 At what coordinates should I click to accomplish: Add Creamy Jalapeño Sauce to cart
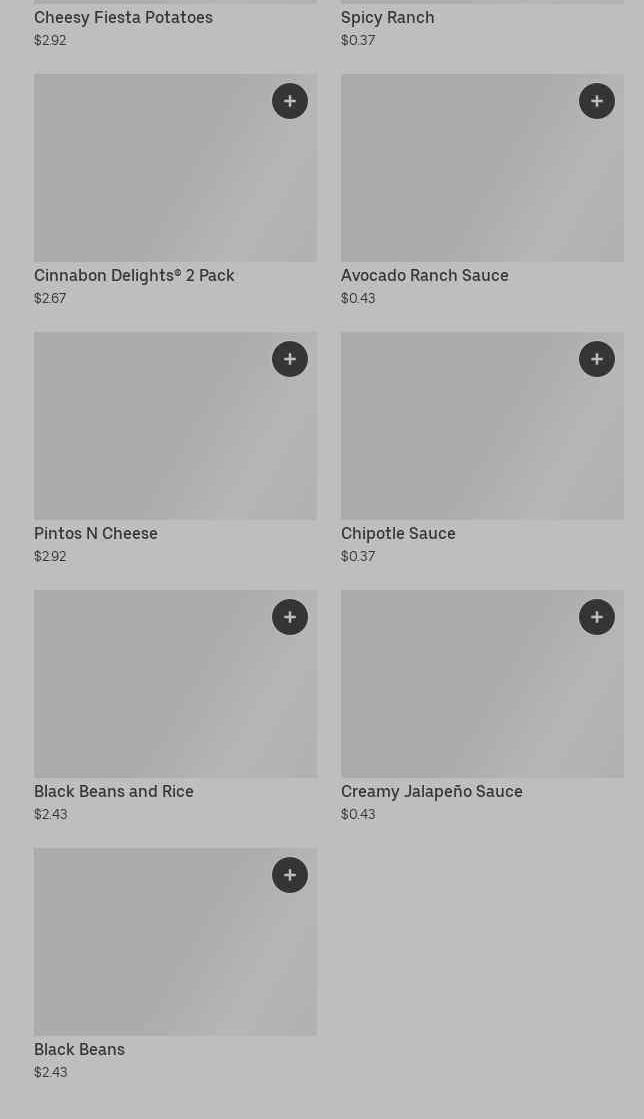(597, 617)
